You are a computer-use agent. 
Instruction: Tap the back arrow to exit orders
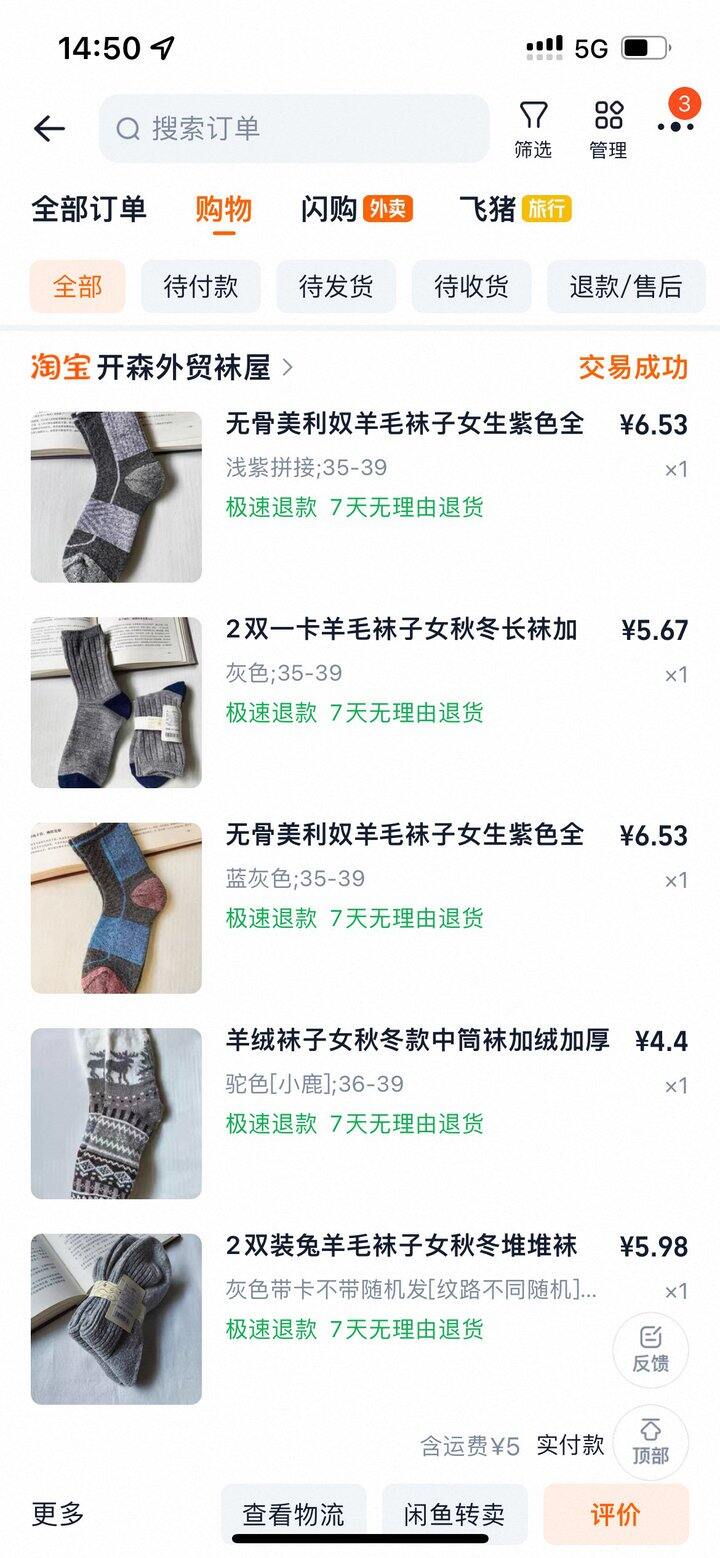(50, 128)
